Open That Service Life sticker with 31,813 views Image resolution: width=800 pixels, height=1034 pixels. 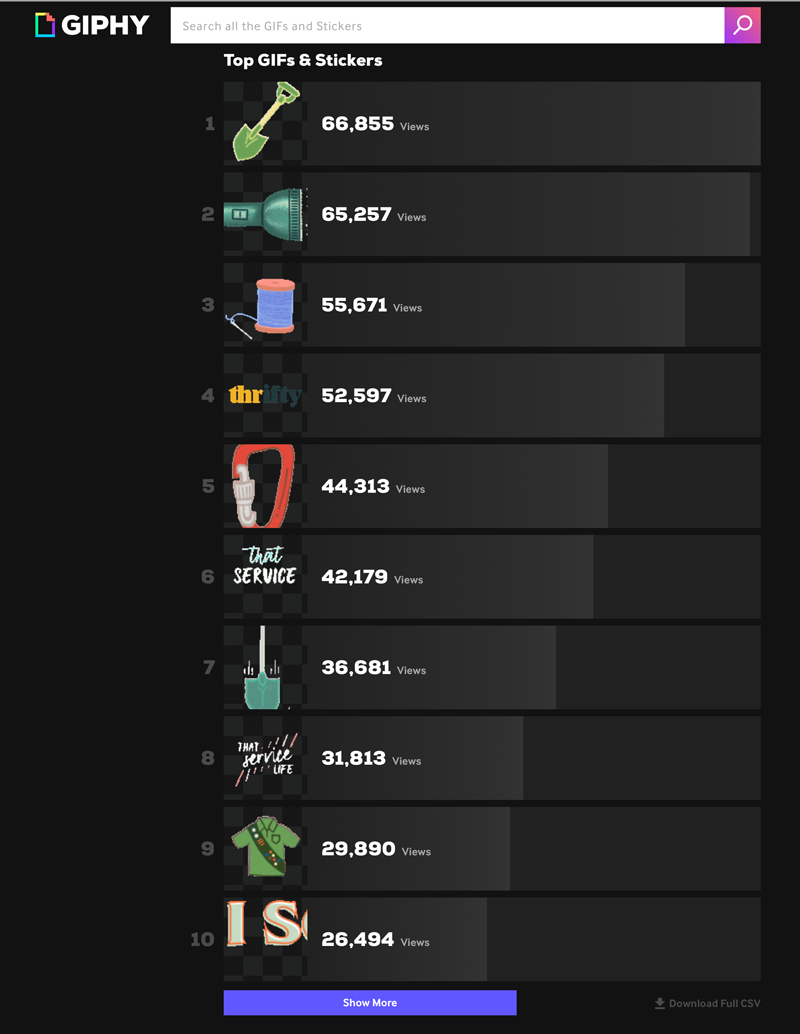tap(265, 758)
